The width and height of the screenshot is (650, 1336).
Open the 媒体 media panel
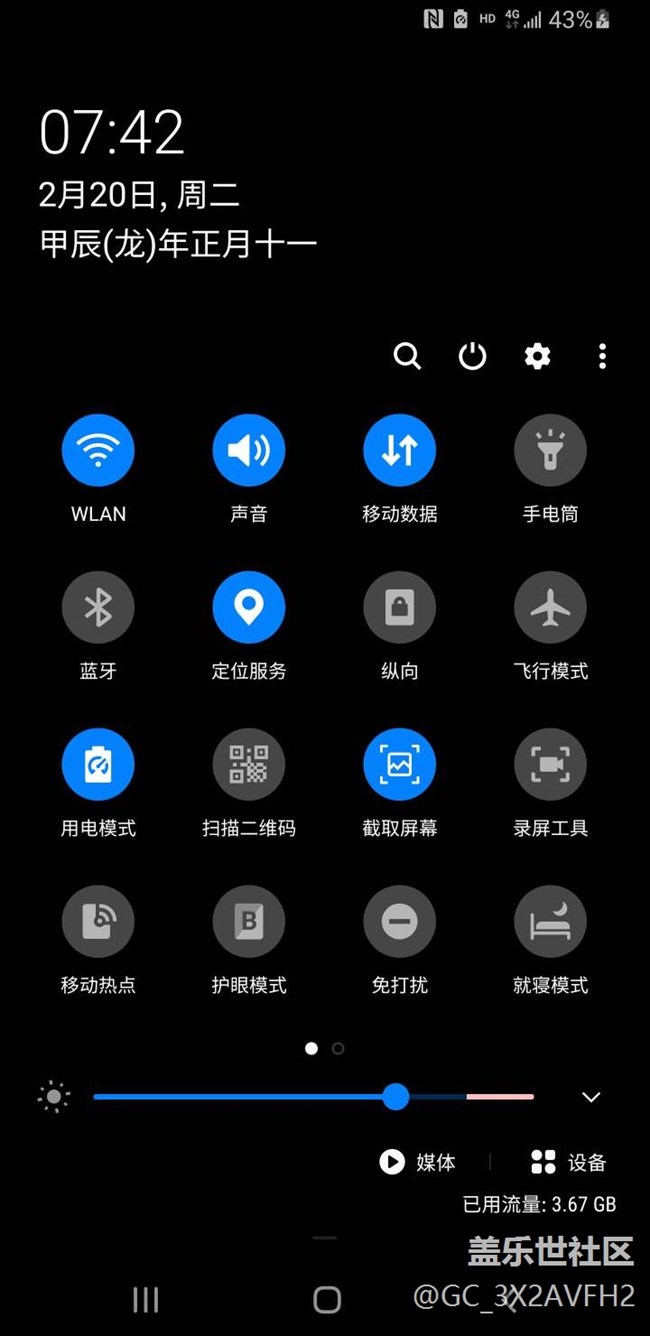pyautogui.click(x=418, y=1162)
